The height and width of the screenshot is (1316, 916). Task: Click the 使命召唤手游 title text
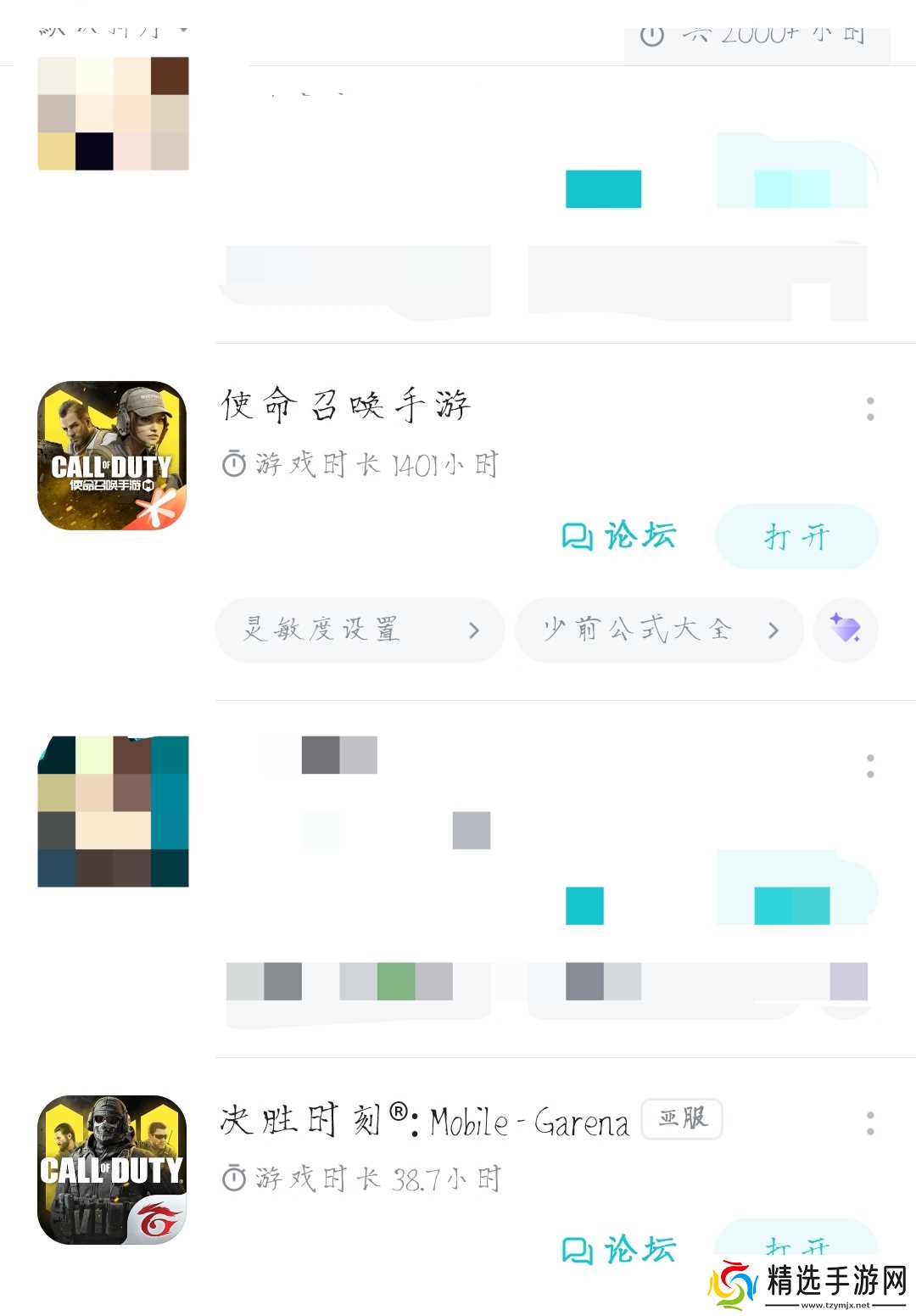348,405
